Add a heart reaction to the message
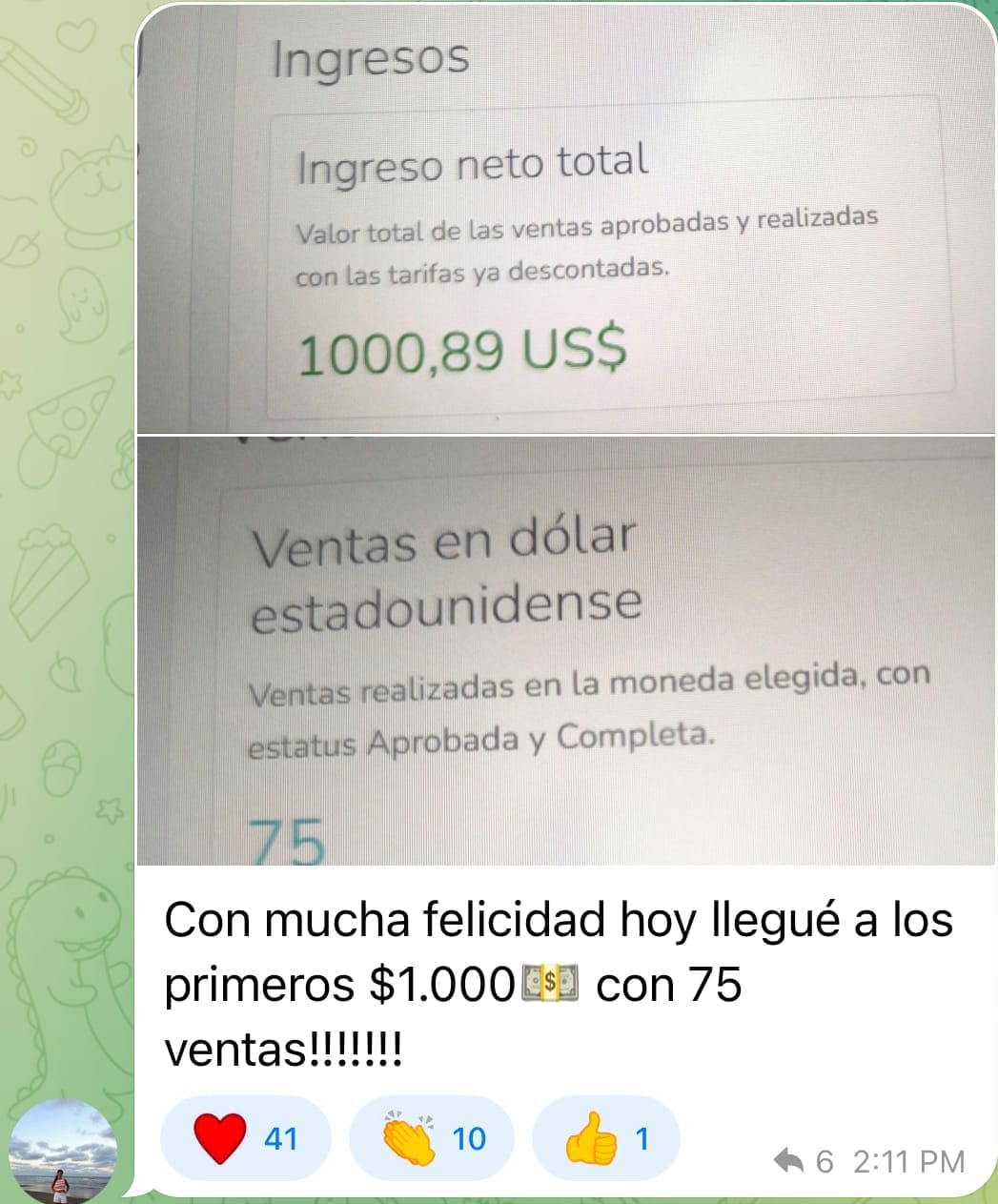 click(x=245, y=1138)
